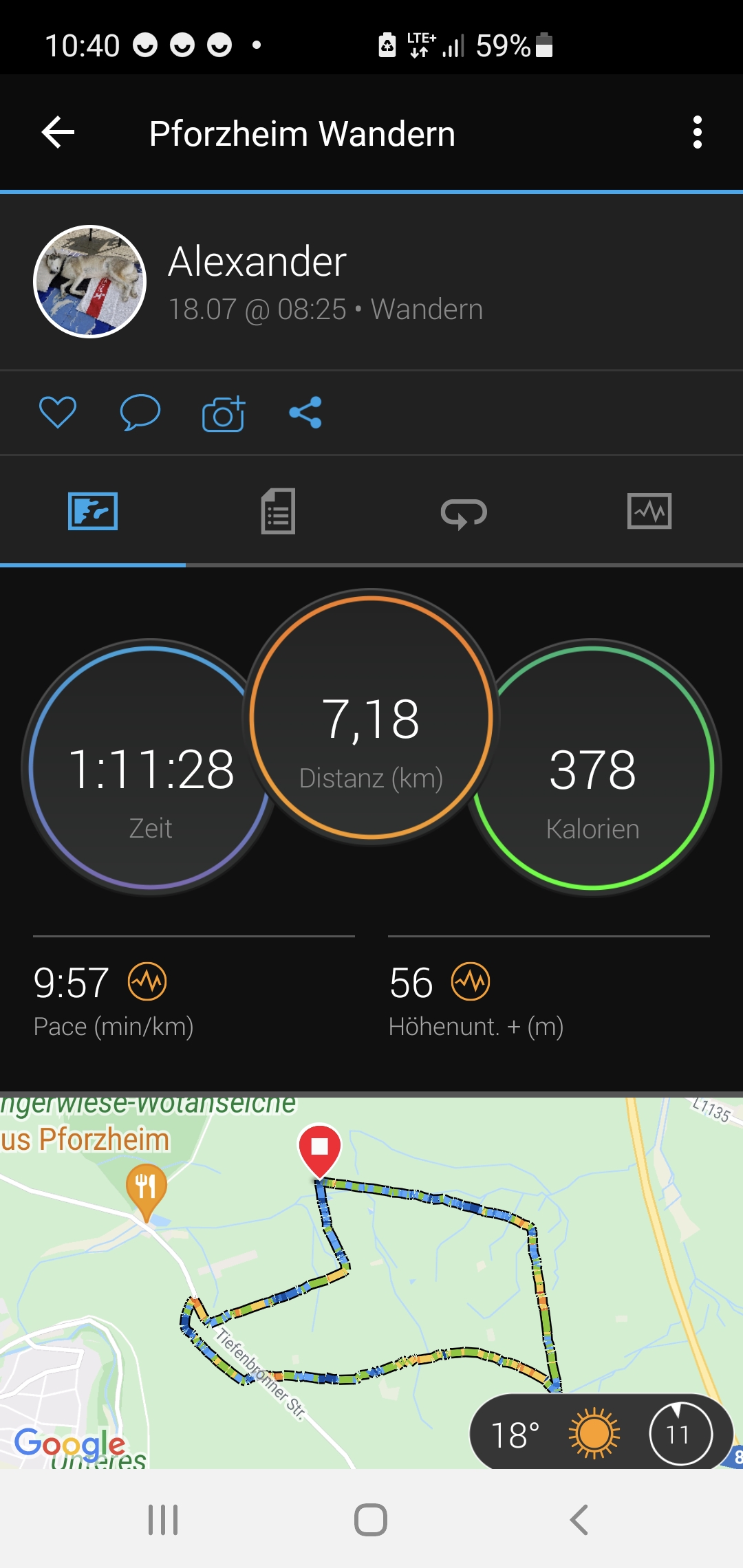Like this hiking activity
This screenshot has height=1568, width=743.
(x=58, y=413)
